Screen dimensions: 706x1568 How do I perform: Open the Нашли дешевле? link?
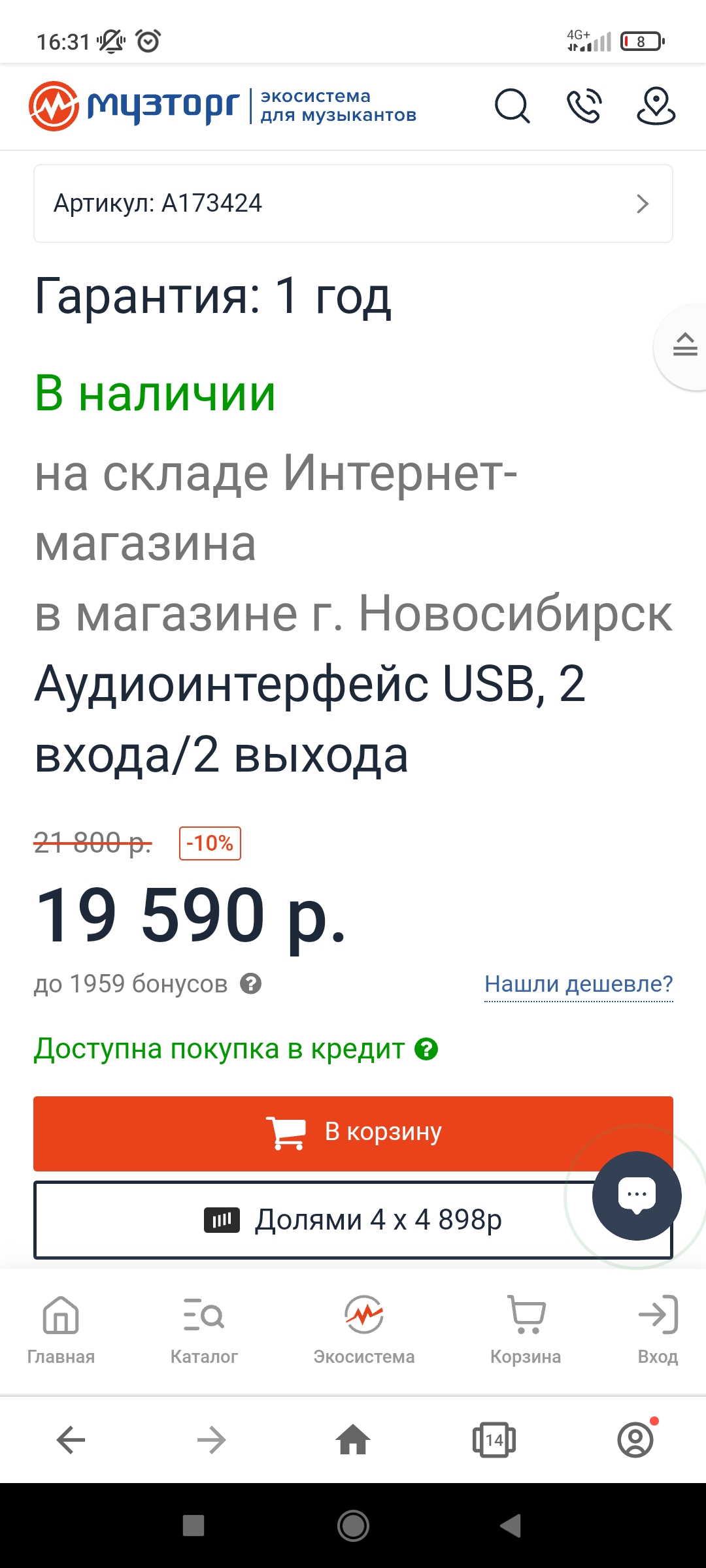click(579, 984)
